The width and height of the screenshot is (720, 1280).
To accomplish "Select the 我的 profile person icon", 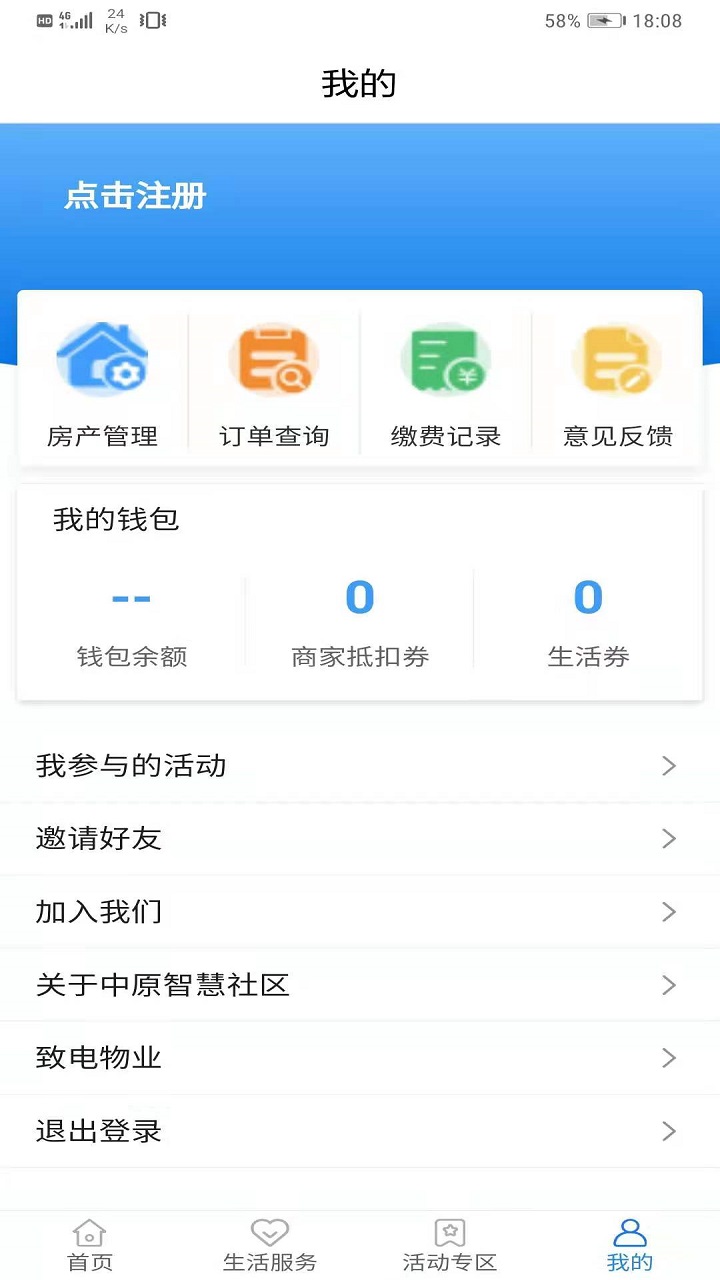I will (629, 1233).
